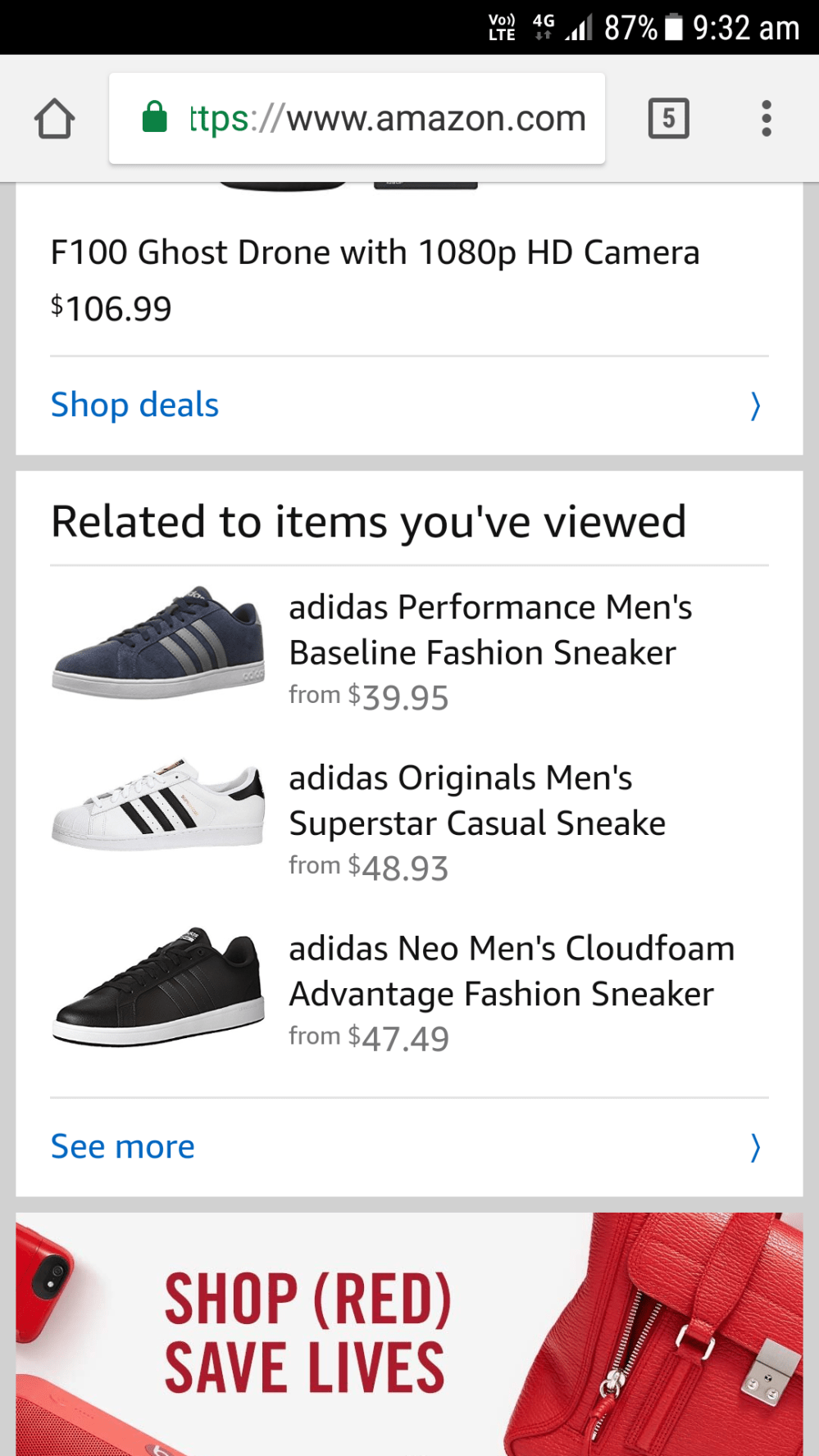Tap the blue Baseline sneaker thumbnail

[x=157, y=643]
